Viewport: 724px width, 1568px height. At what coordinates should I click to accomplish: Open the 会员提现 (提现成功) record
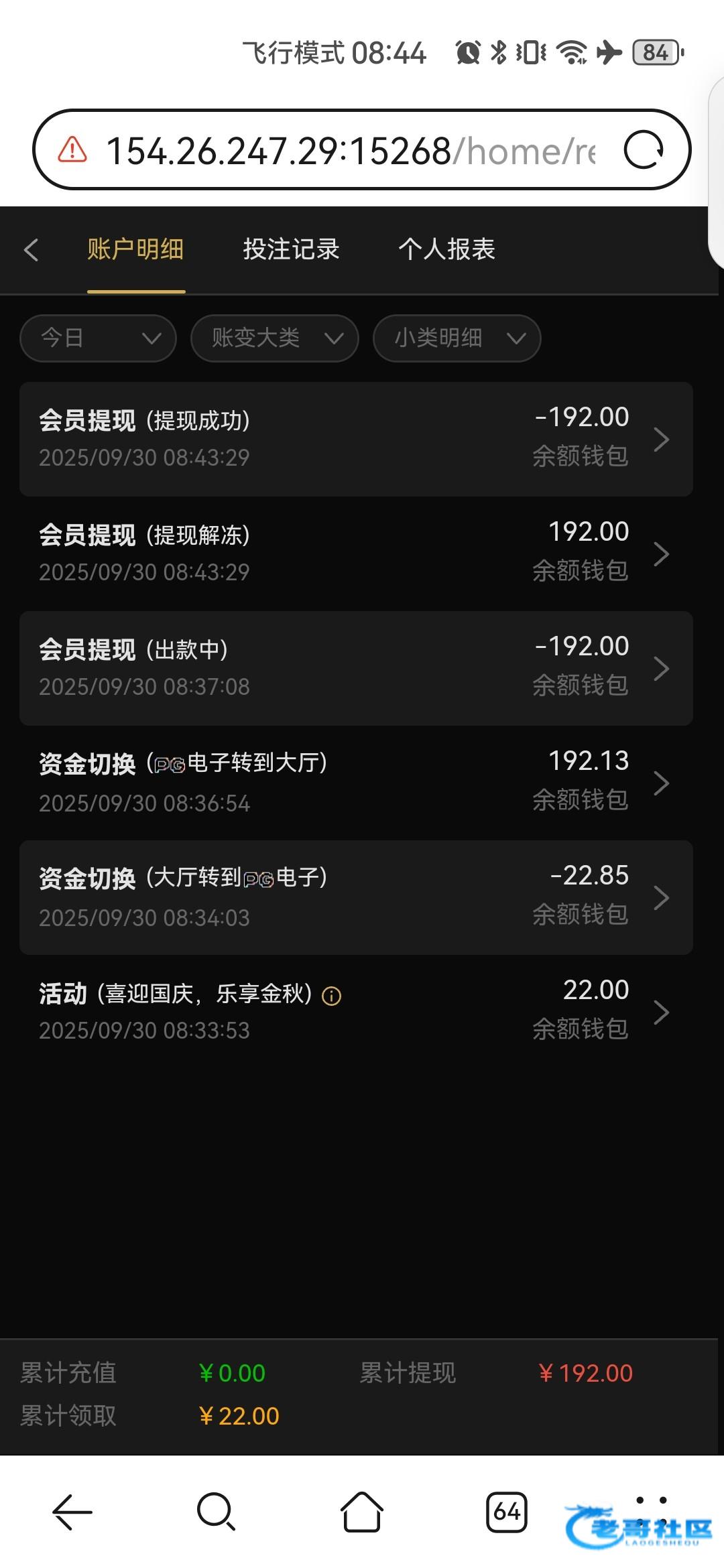[x=356, y=440]
